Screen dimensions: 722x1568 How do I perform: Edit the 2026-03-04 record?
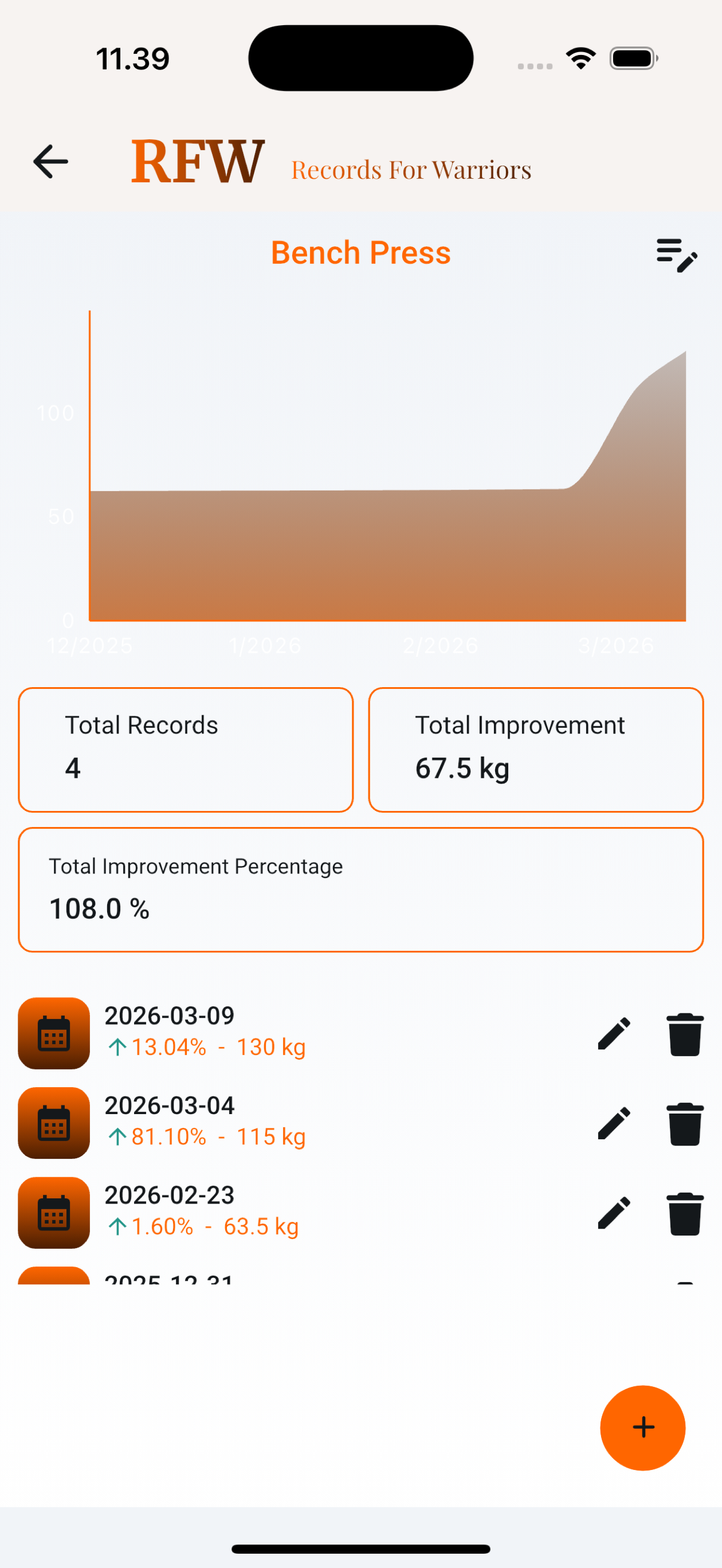coord(614,1123)
